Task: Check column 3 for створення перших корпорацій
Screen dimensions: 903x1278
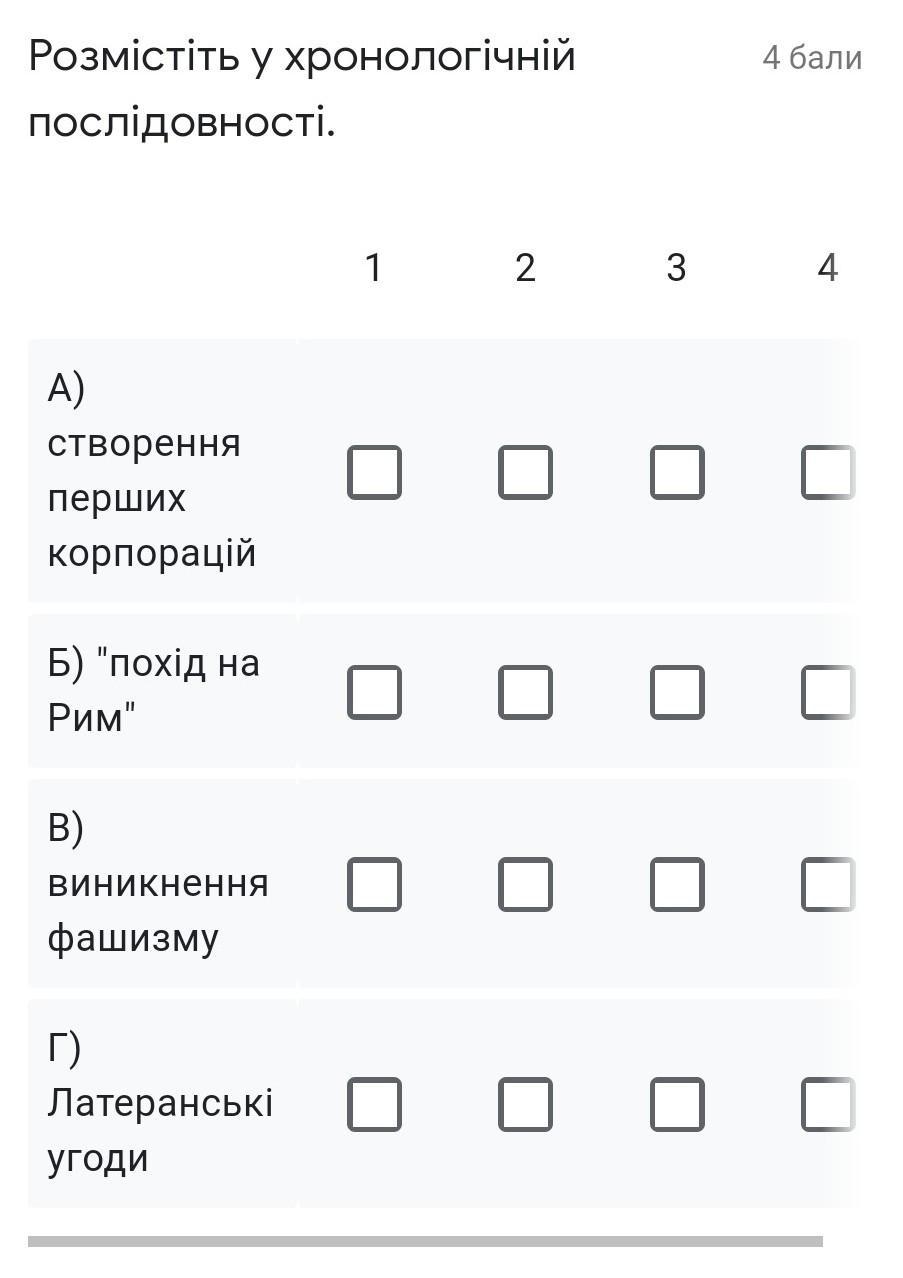Action: coord(677,472)
